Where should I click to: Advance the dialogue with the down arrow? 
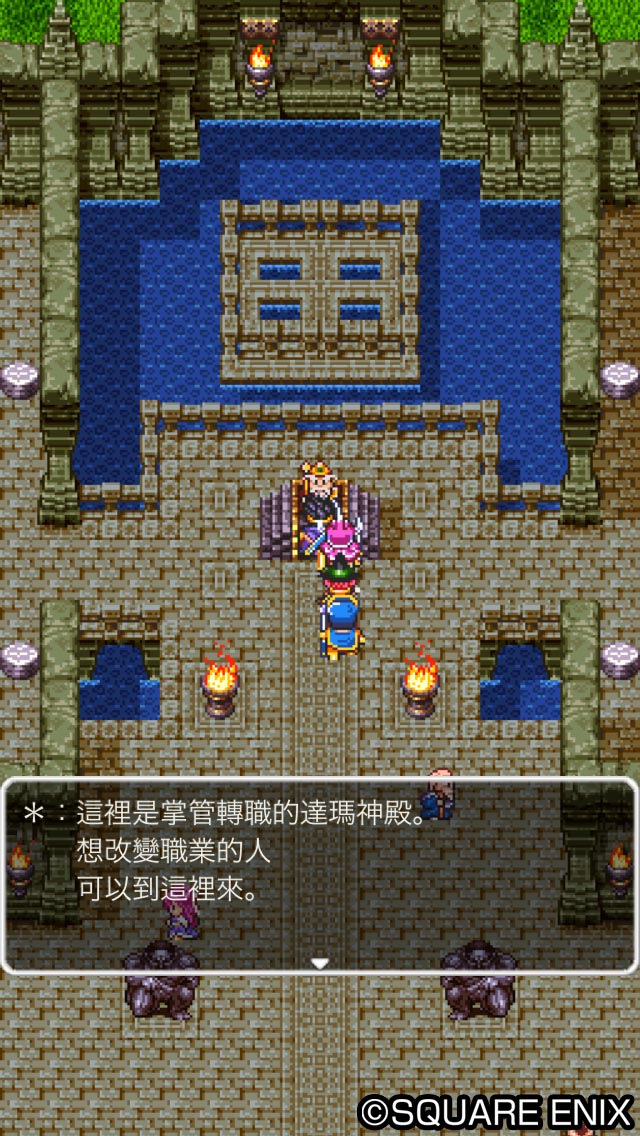click(x=319, y=963)
